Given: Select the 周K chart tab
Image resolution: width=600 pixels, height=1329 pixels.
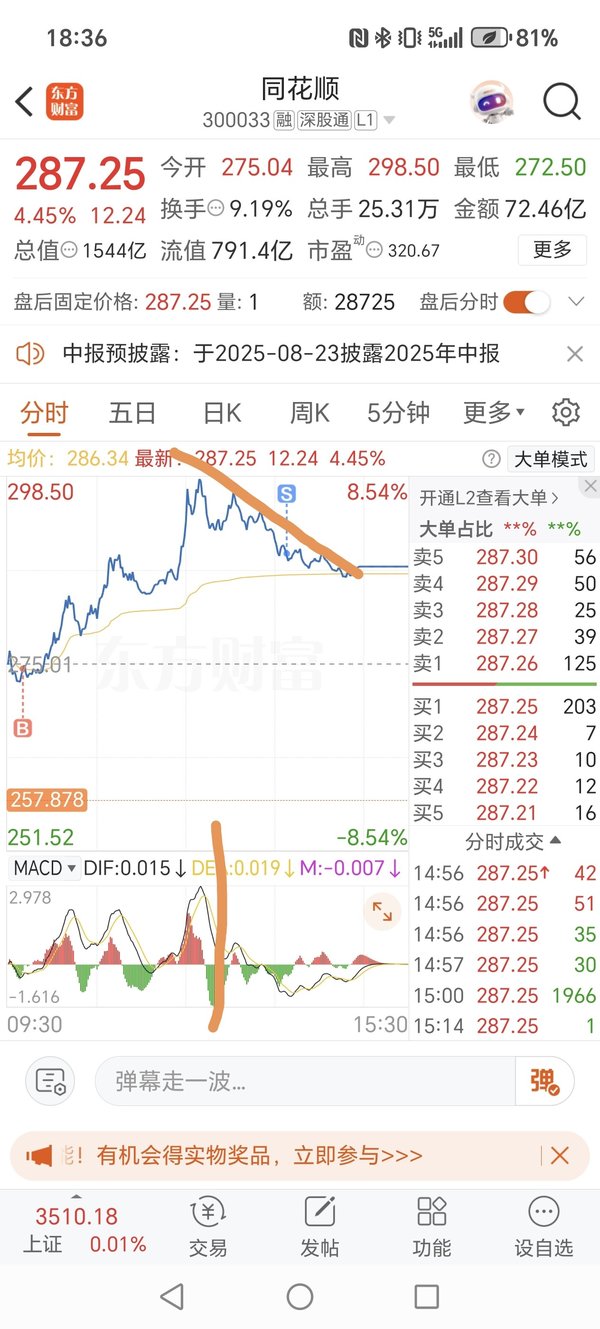Looking at the screenshot, I should [310, 412].
